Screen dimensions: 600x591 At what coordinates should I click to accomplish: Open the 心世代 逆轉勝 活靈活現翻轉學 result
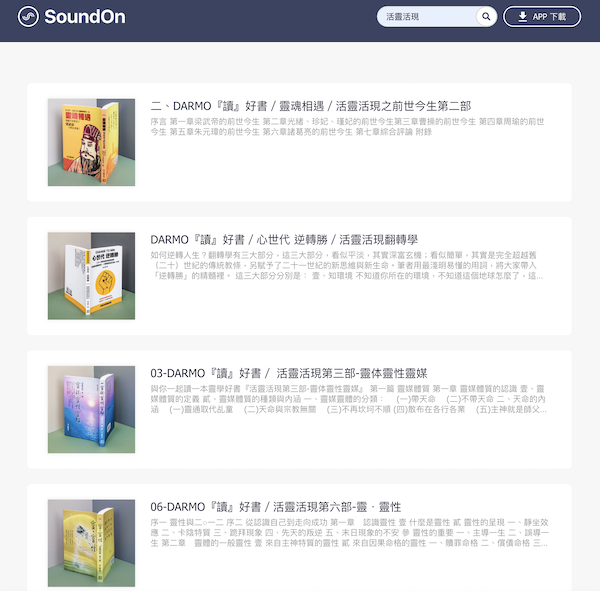(284, 240)
